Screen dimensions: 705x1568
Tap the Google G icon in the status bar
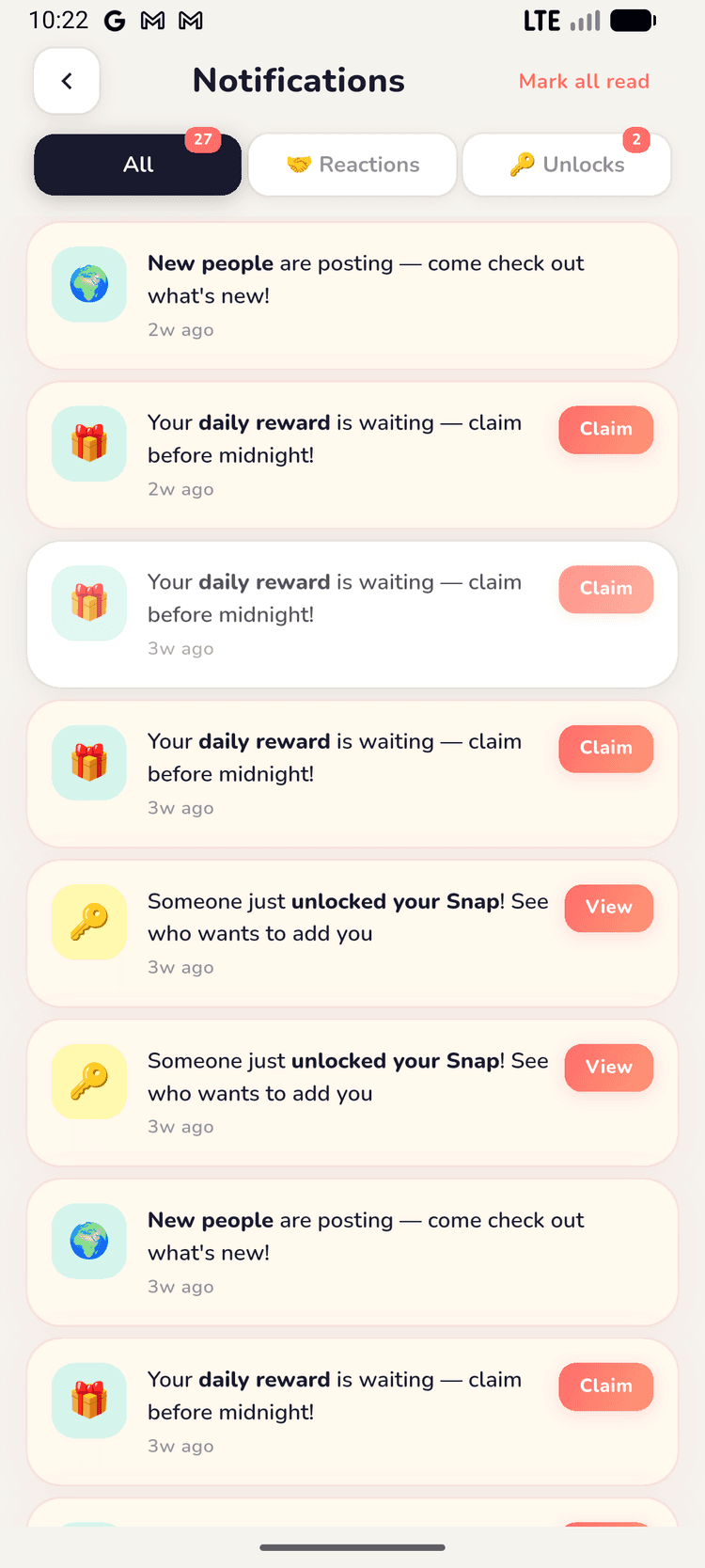115,20
